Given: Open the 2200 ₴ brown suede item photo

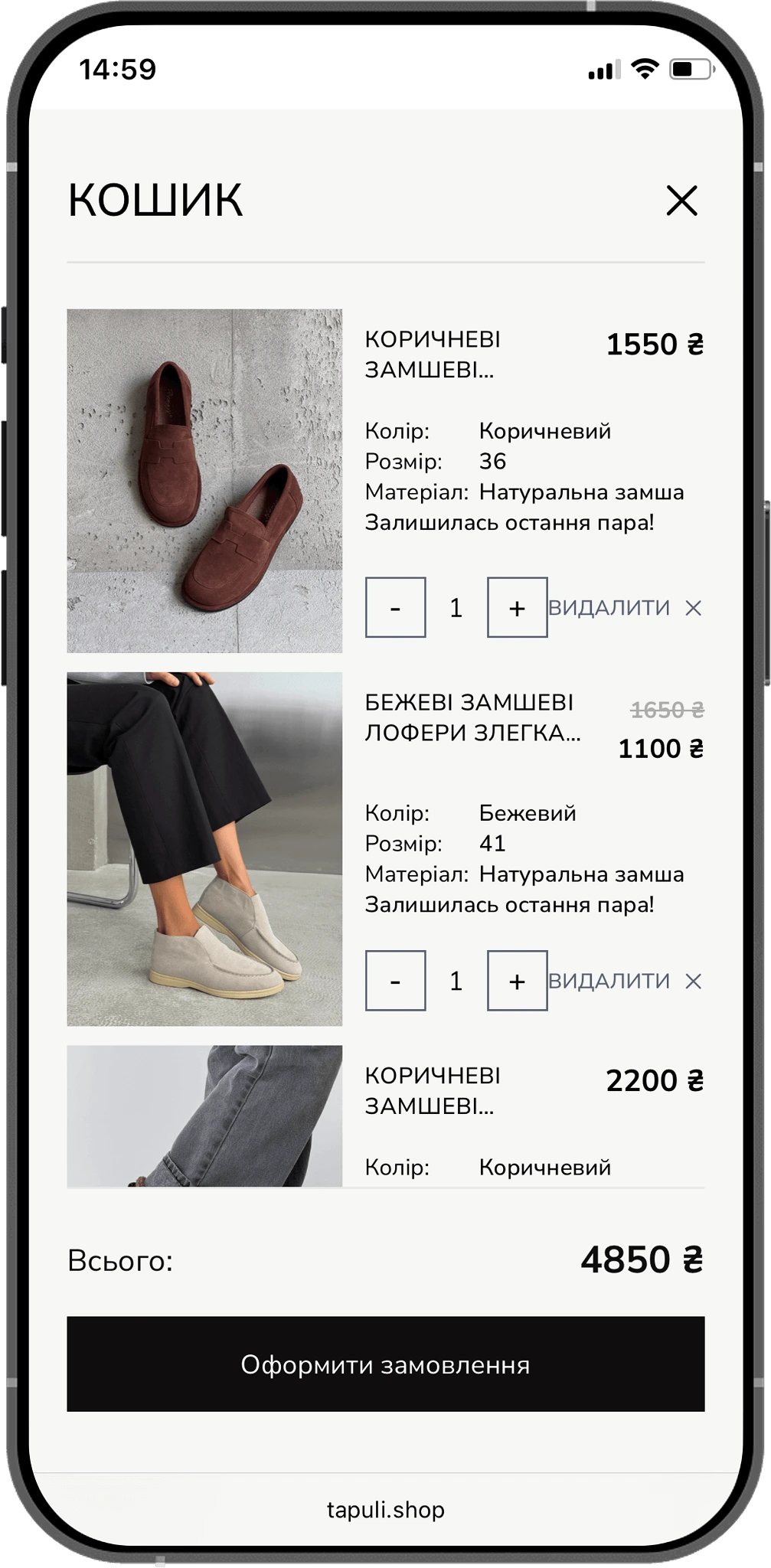Looking at the screenshot, I should (204, 1116).
